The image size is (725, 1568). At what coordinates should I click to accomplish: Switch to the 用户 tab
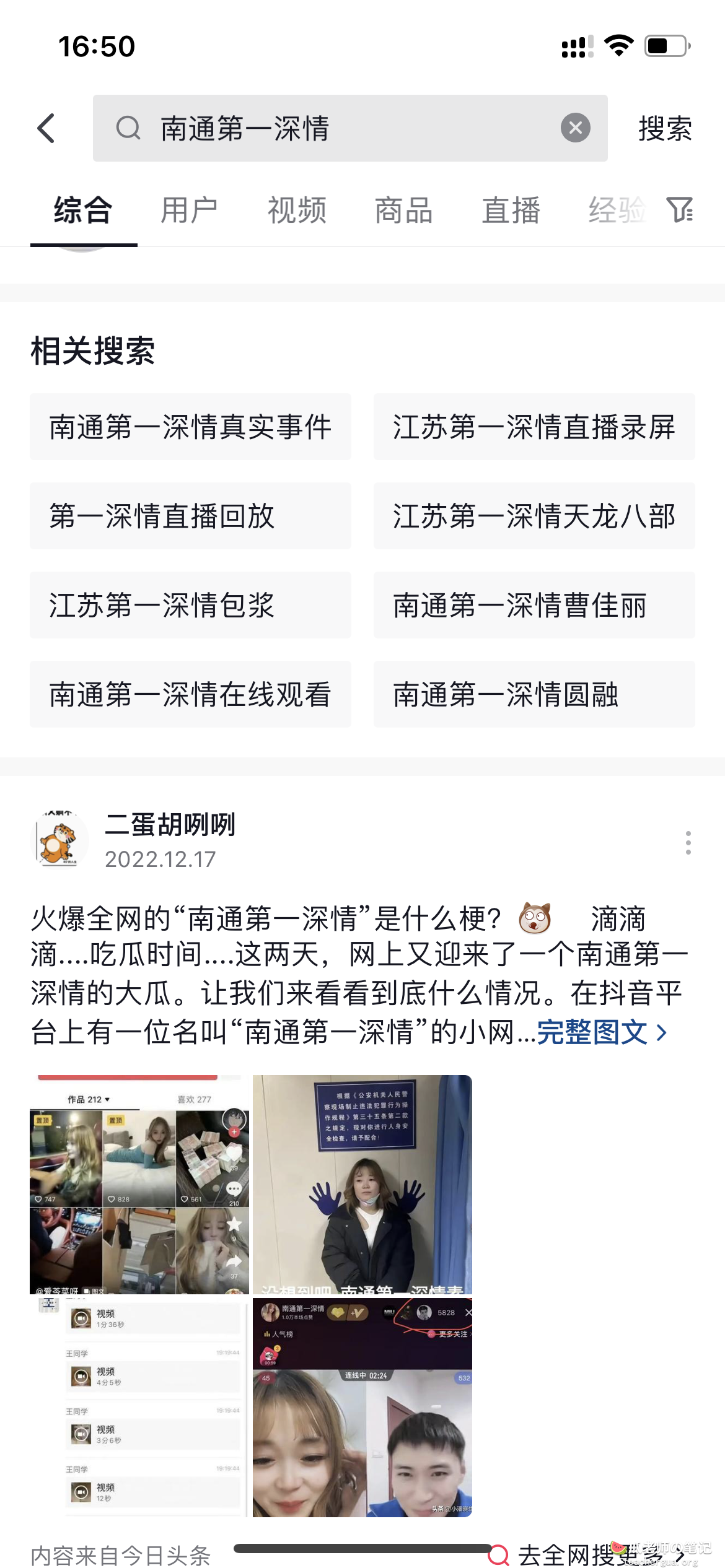[189, 210]
